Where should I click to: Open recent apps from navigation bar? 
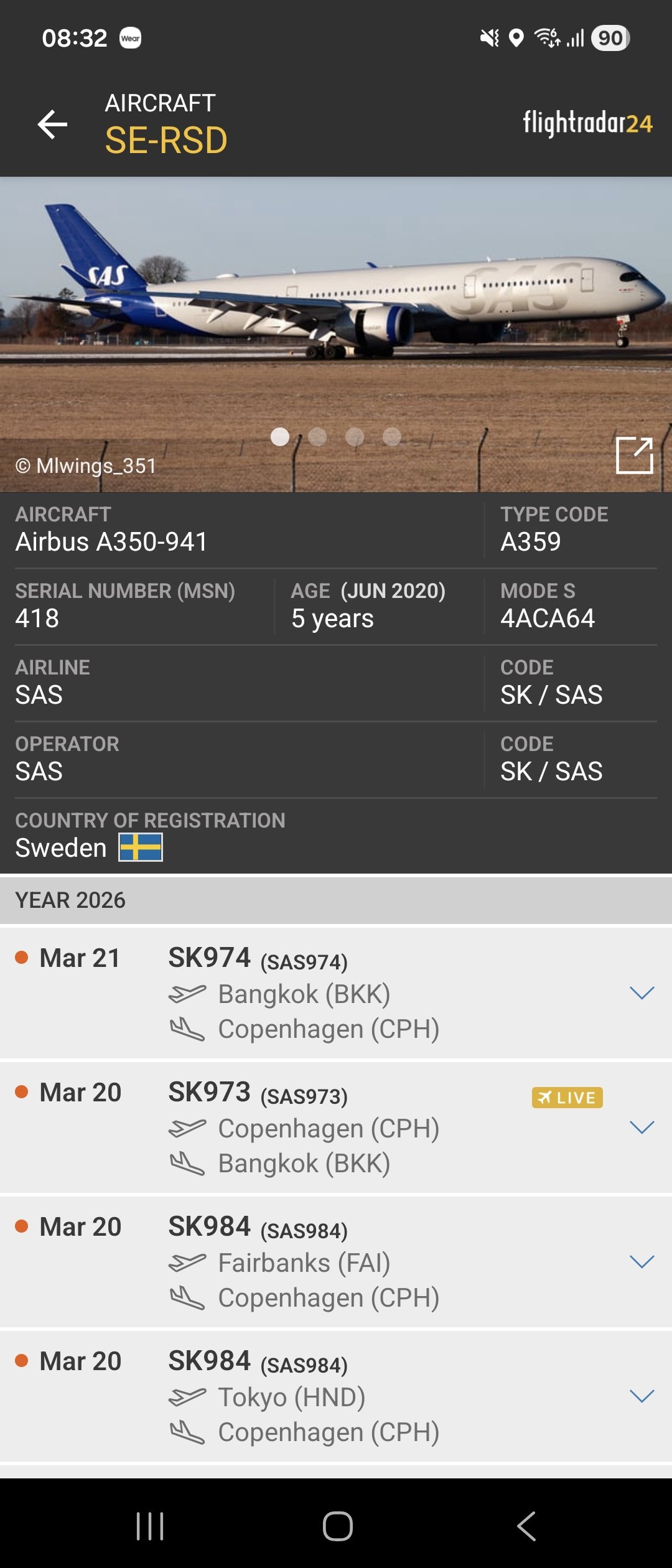[150, 1526]
